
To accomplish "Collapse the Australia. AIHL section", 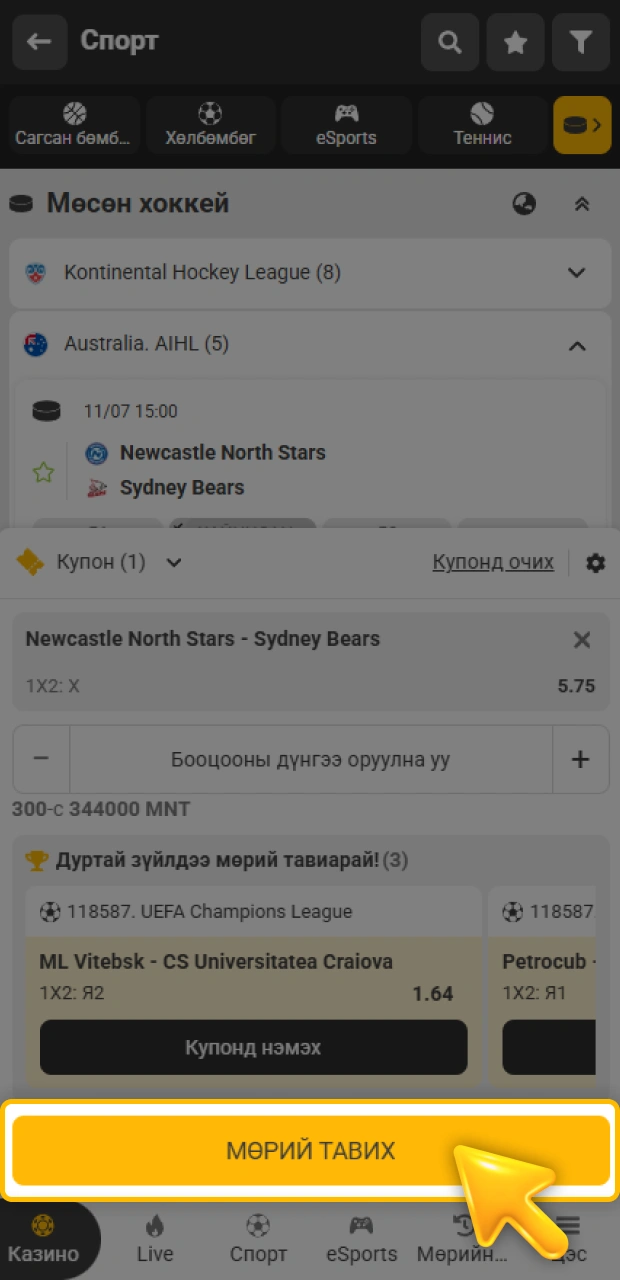I will tap(577, 345).
